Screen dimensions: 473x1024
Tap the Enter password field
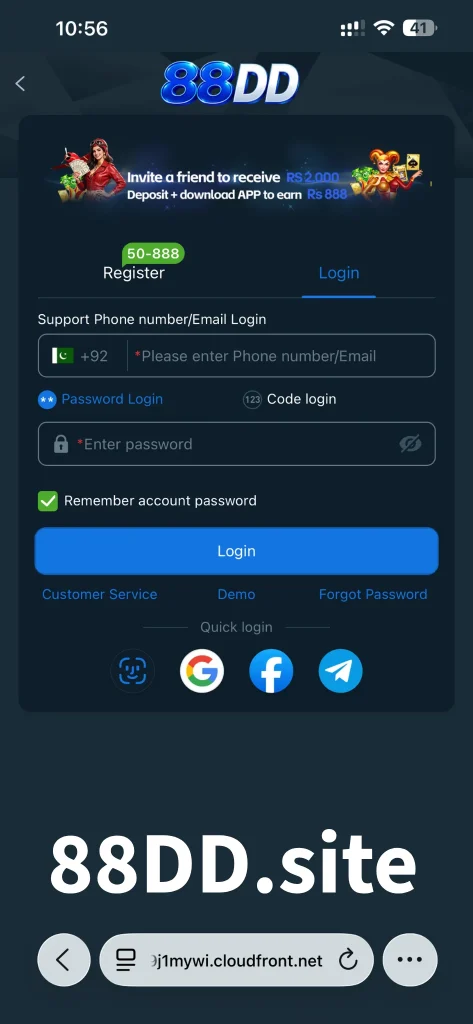[x=236, y=444]
